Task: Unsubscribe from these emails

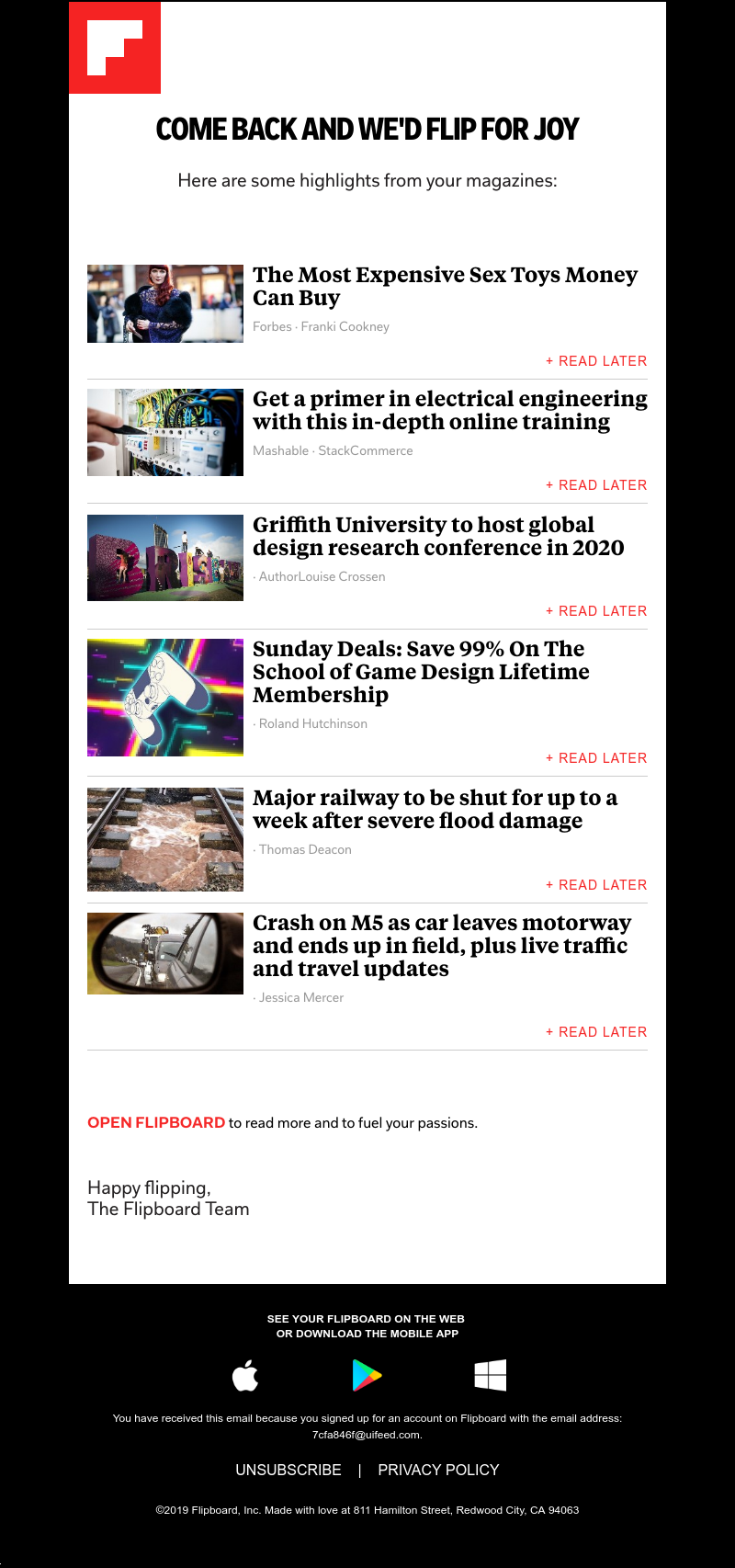Action: 288,1470
